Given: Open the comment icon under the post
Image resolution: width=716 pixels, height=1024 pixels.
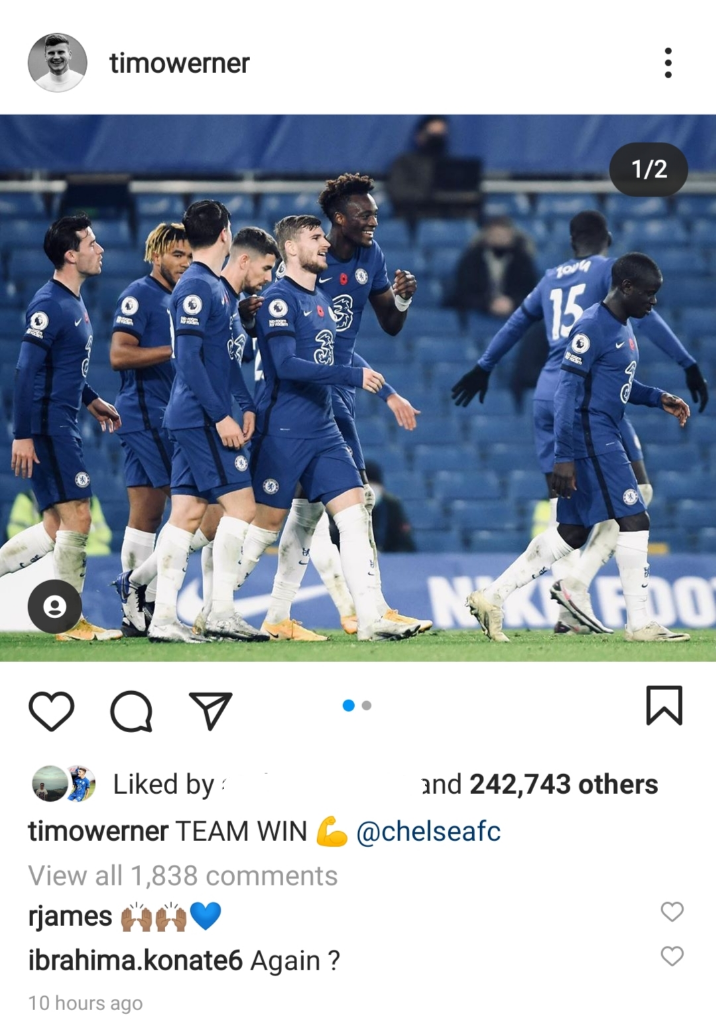Looking at the screenshot, I should click(131, 711).
